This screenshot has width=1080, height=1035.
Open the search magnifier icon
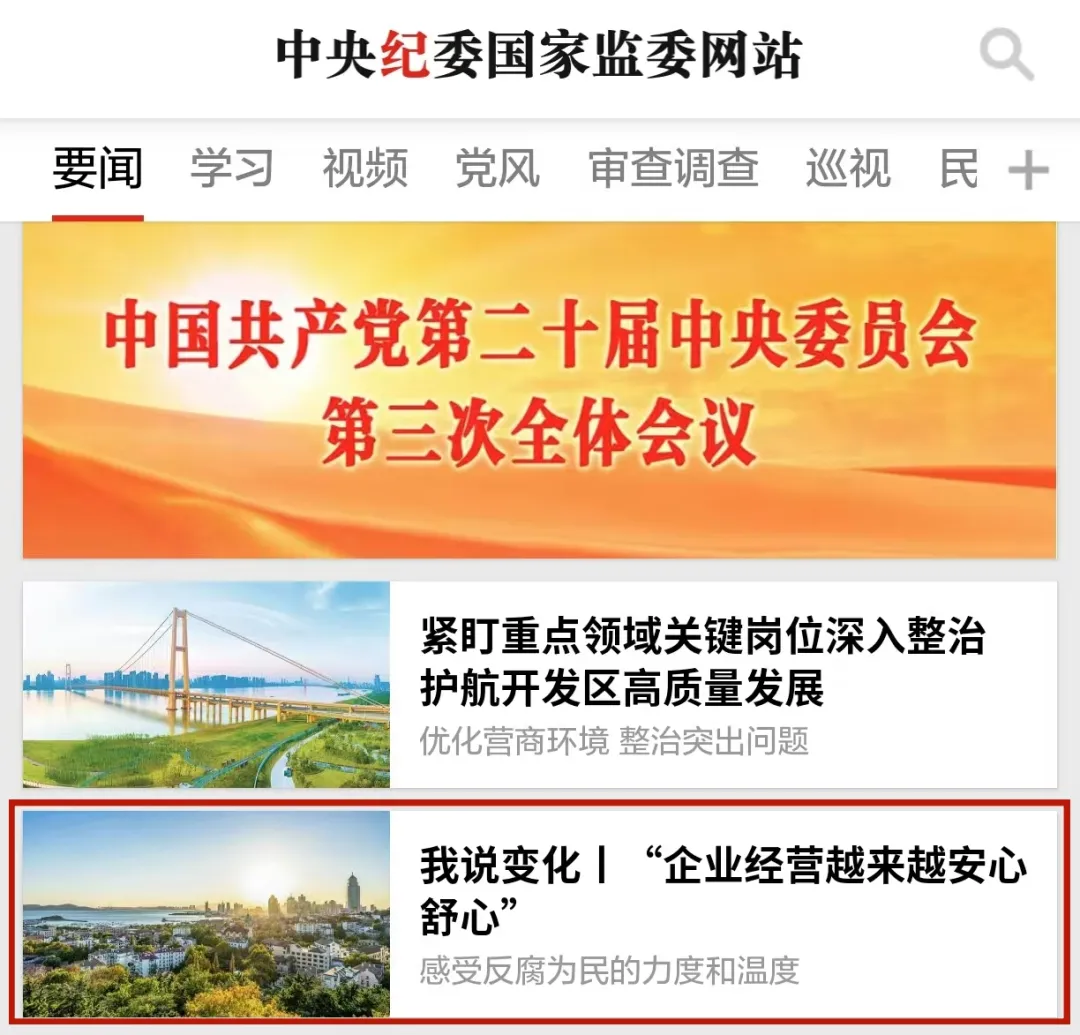(1006, 54)
